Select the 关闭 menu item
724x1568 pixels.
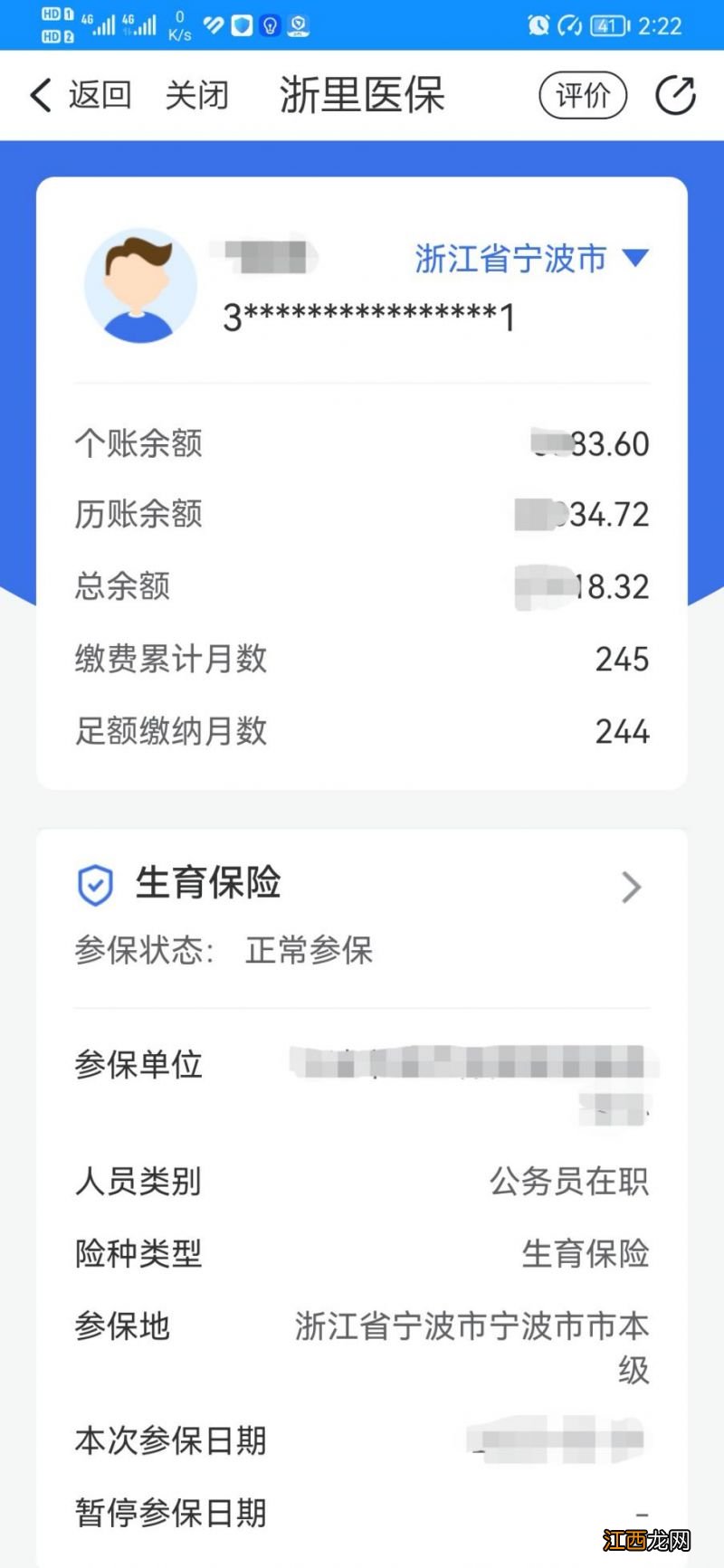197,95
